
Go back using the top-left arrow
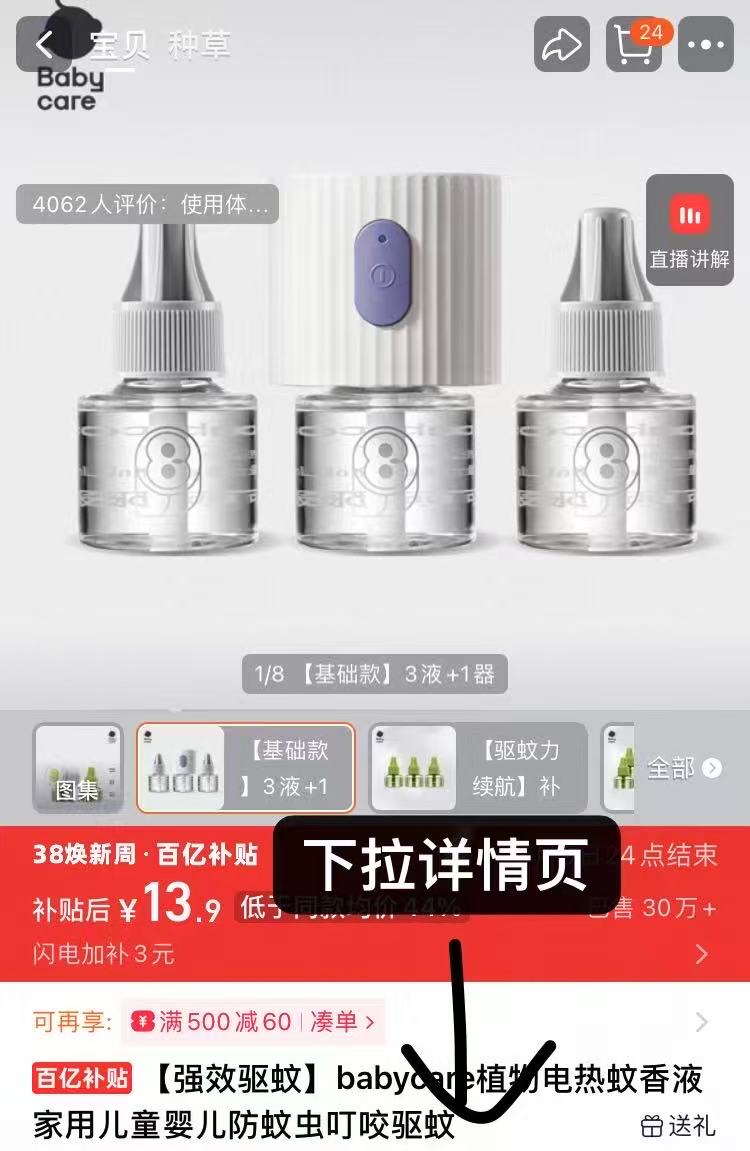[x=45, y=45]
